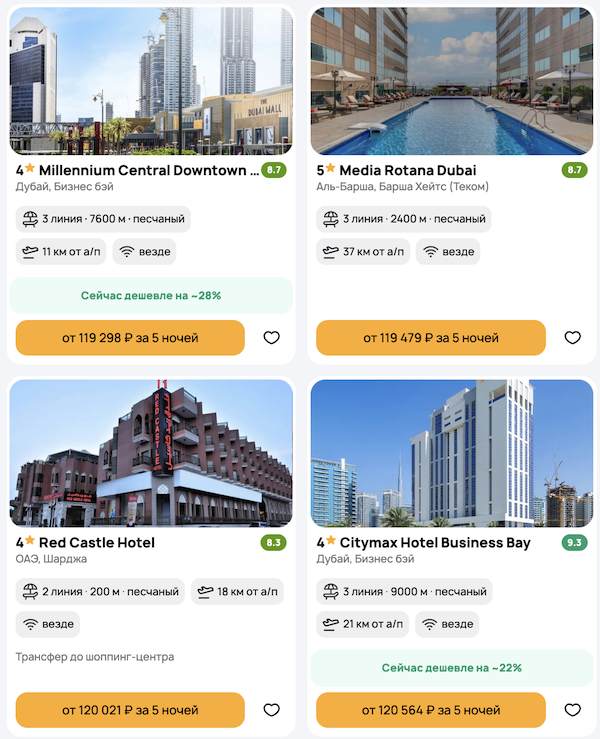Tap the 119 298 ₽ price button
Viewport: 600px width, 739px height.
click(x=130, y=338)
